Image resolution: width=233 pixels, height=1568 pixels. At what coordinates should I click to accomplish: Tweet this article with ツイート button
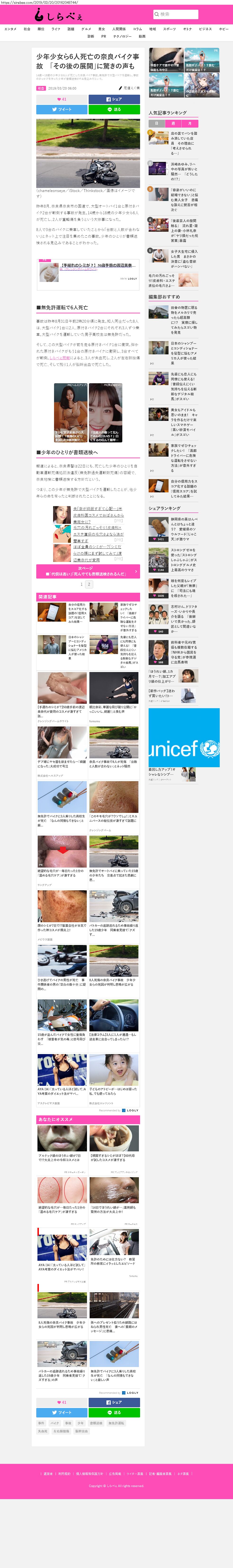point(62,110)
